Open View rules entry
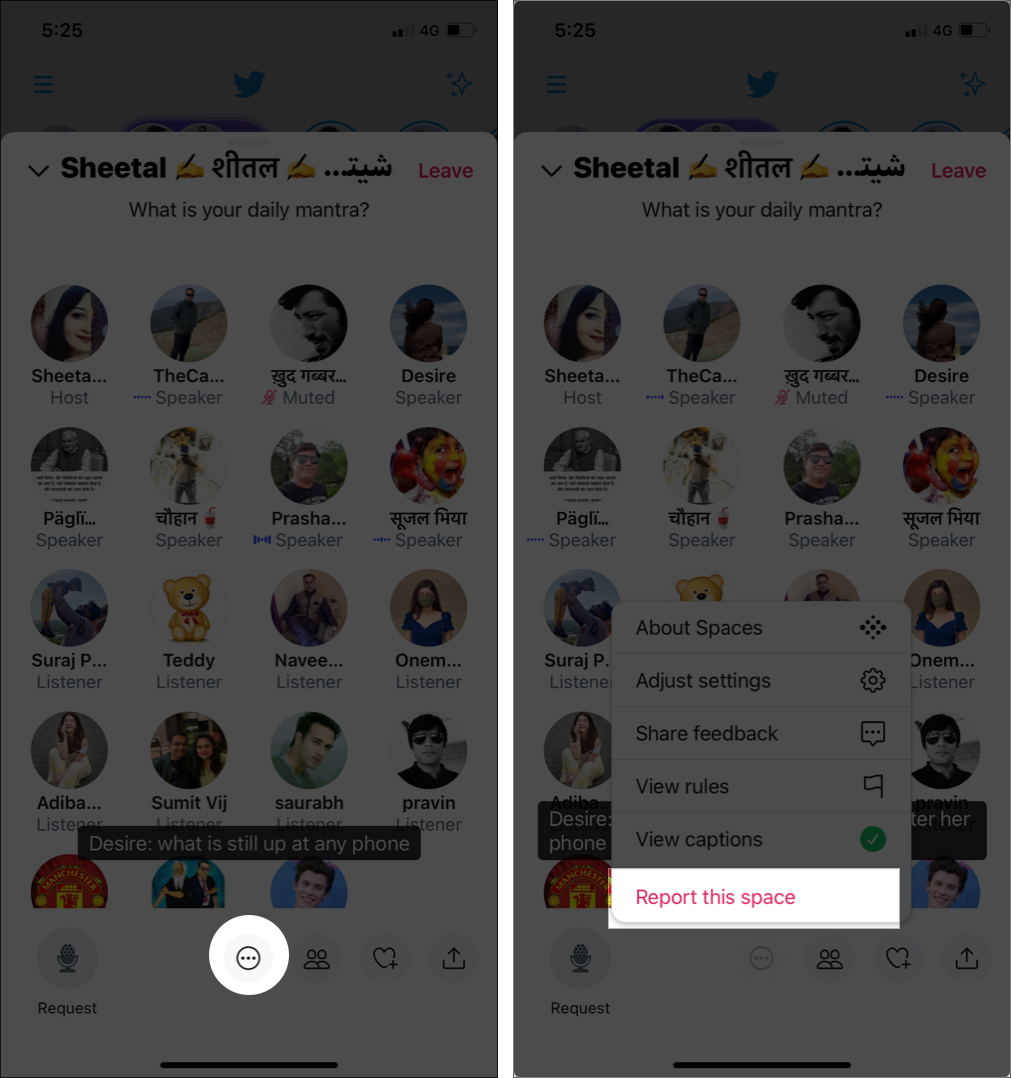Image resolution: width=1011 pixels, height=1078 pixels. tap(682, 787)
